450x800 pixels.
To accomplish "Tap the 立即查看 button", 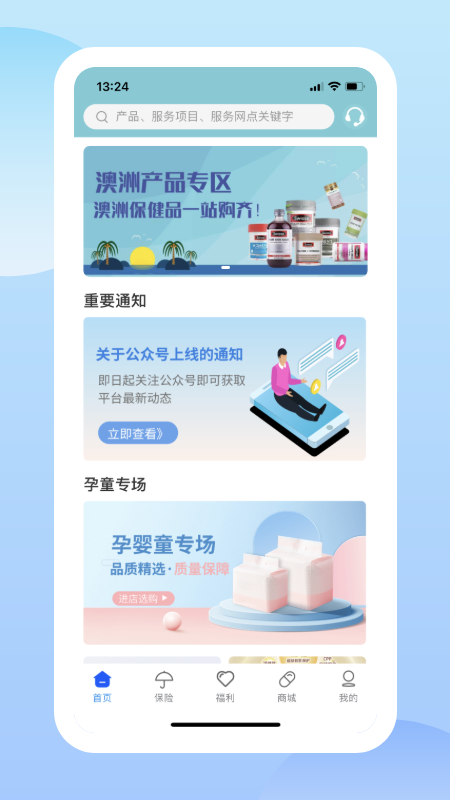I will [x=138, y=433].
